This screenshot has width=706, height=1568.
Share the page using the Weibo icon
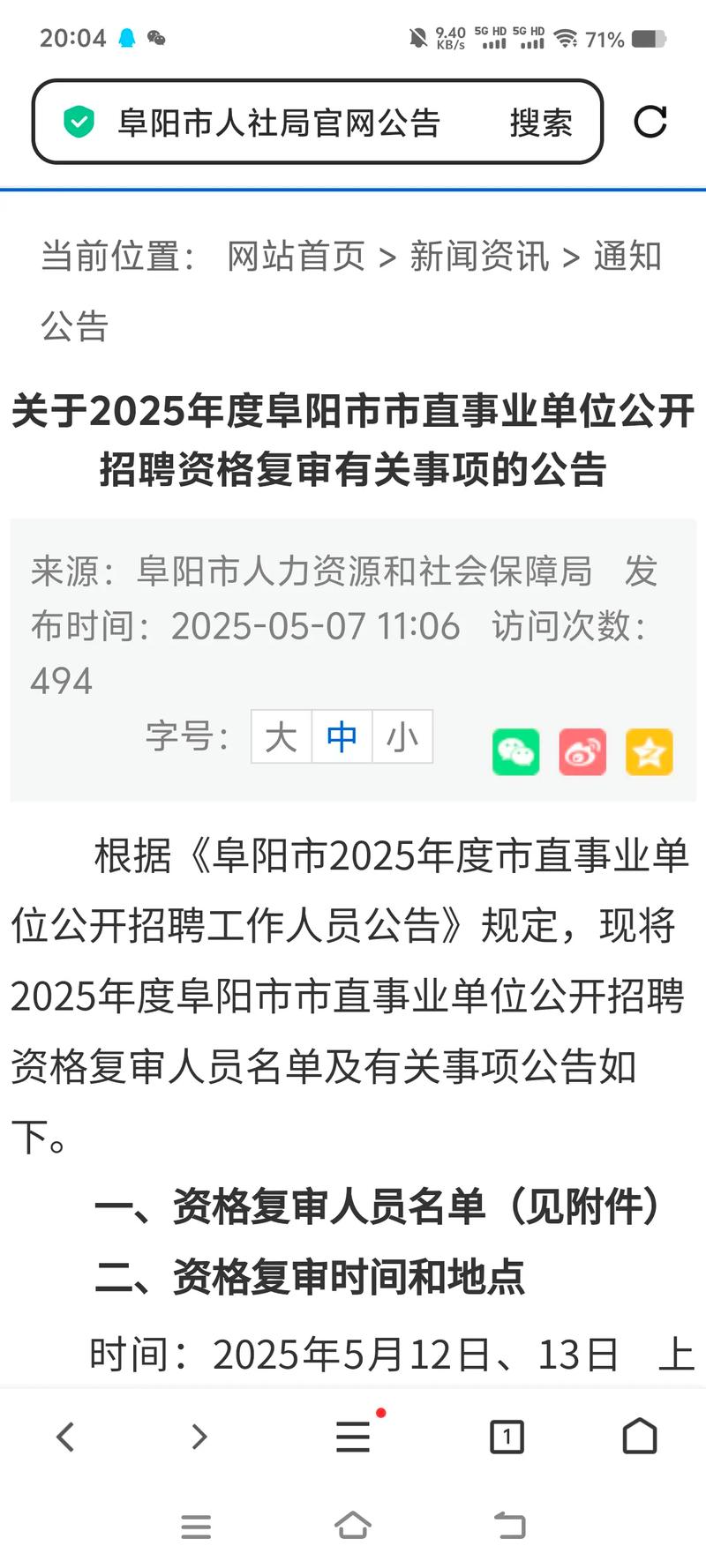pos(582,751)
